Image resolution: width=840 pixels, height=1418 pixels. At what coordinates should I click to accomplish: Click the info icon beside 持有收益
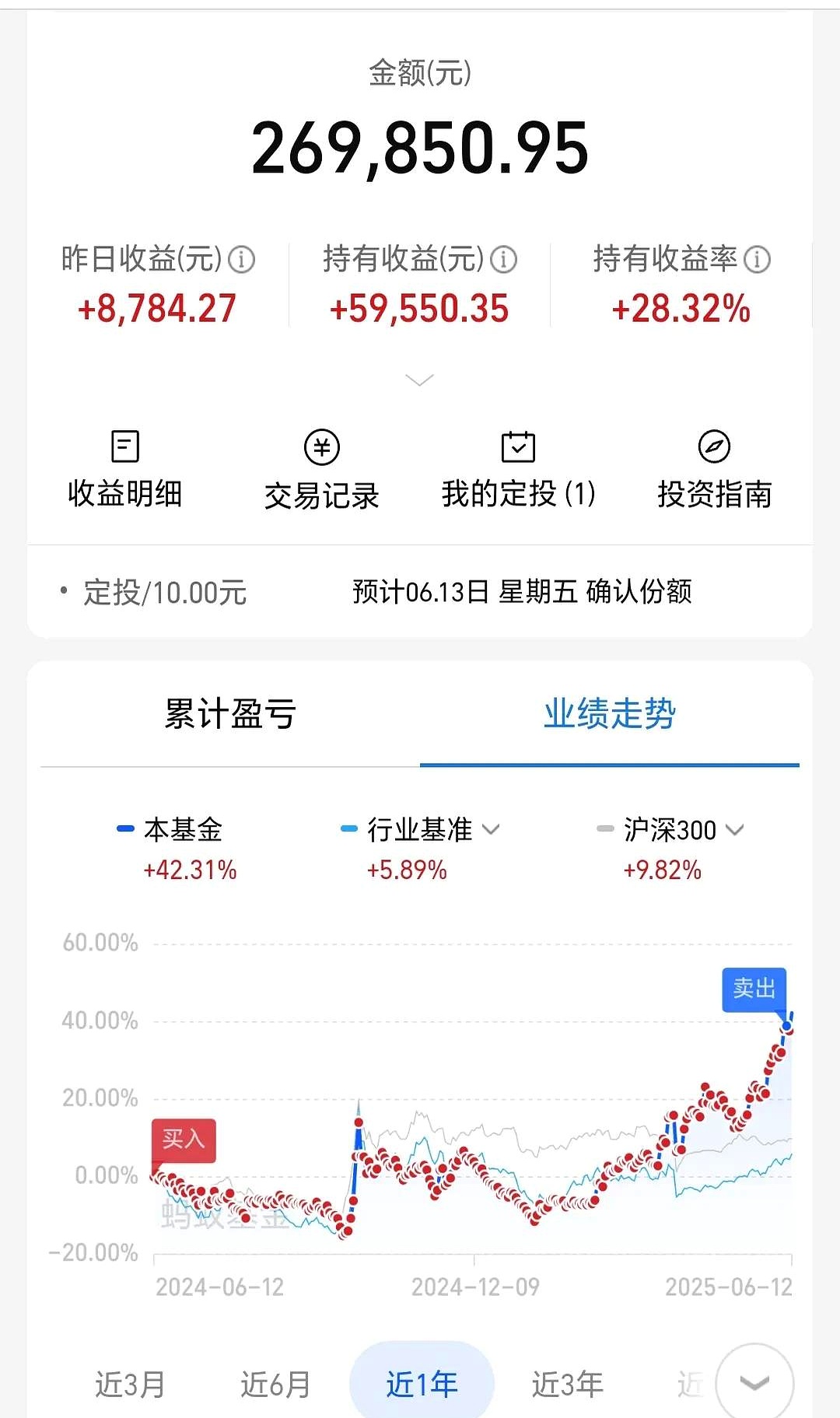tap(506, 259)
